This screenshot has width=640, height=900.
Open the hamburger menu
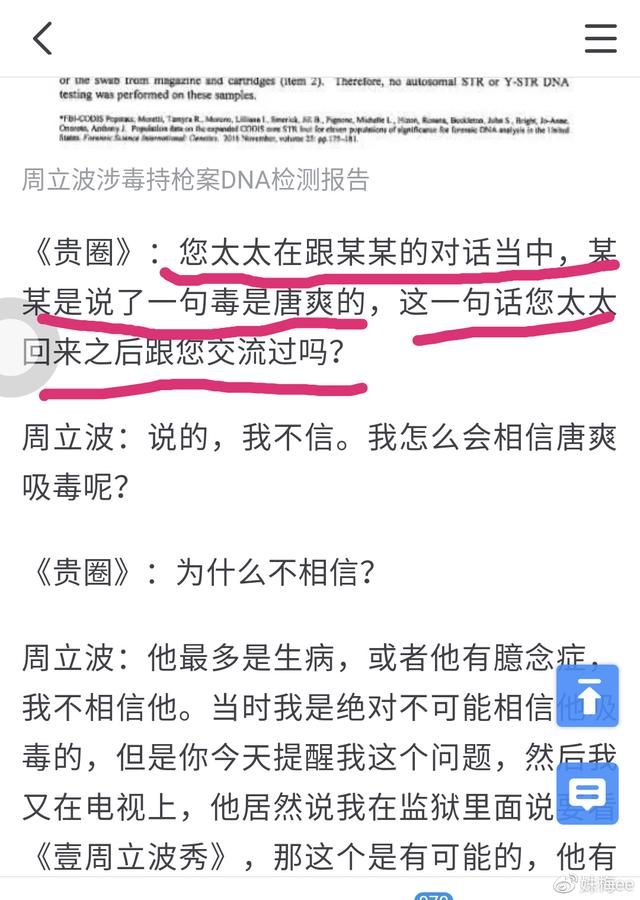(600, 38)
